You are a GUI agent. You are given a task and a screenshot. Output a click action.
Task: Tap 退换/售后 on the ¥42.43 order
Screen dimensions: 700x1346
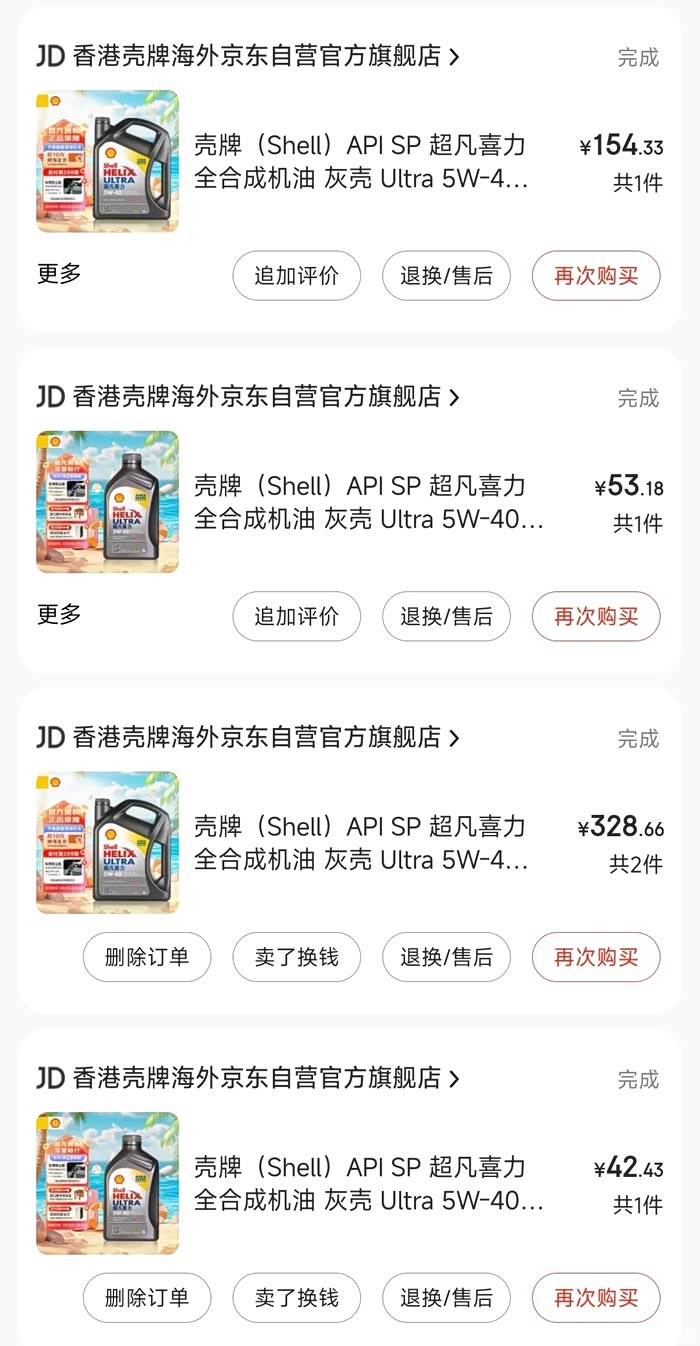click(446, 1298)
